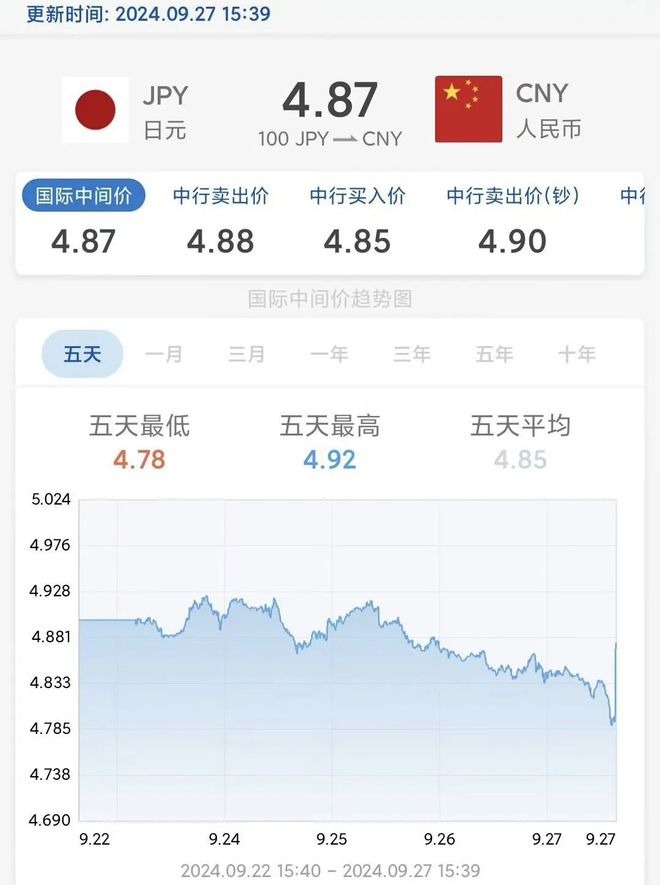Switch to the 五年 chart range

pos(494,354)
